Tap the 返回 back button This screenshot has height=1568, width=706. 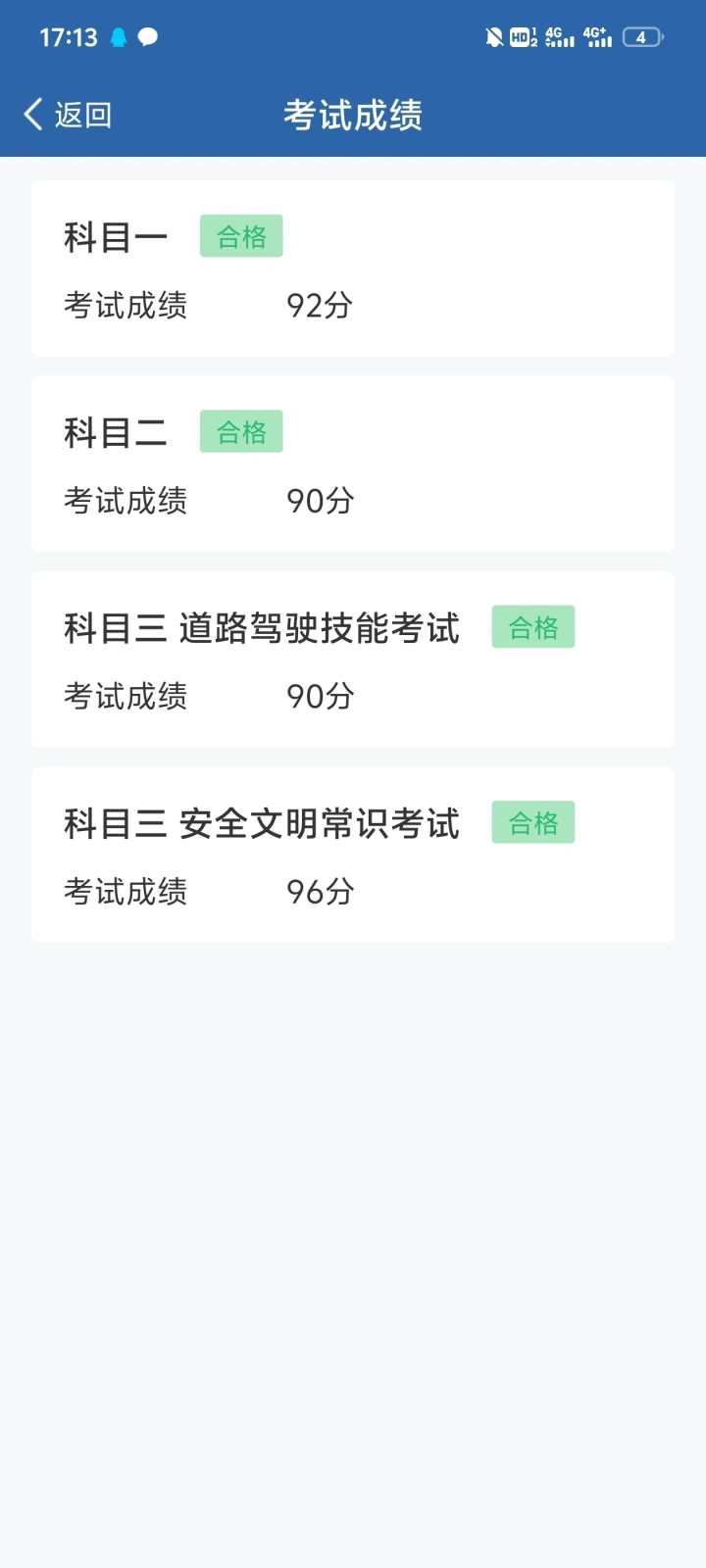coord(68,115)
